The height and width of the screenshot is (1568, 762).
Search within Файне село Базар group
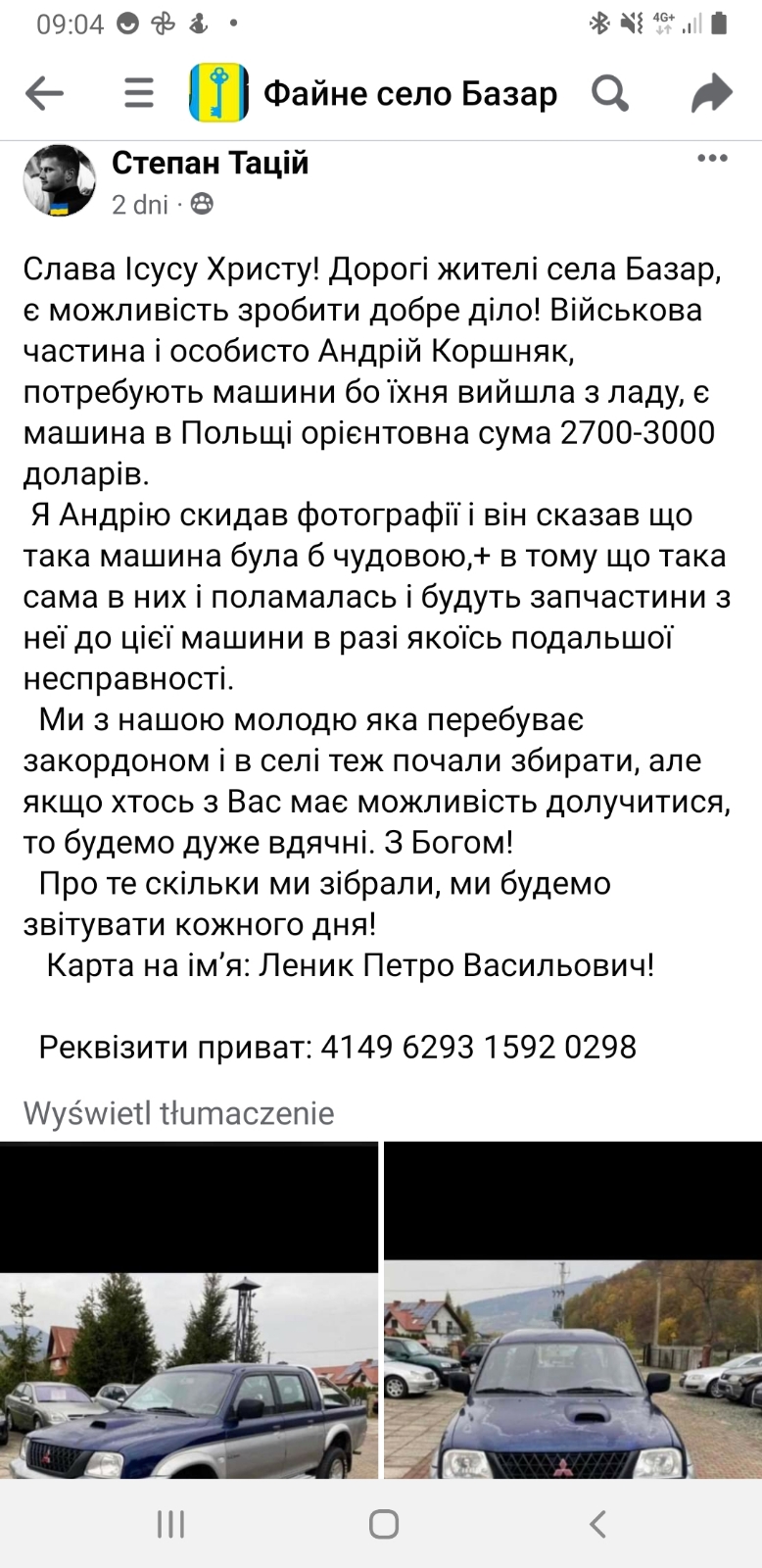click(x=610, y=93)
